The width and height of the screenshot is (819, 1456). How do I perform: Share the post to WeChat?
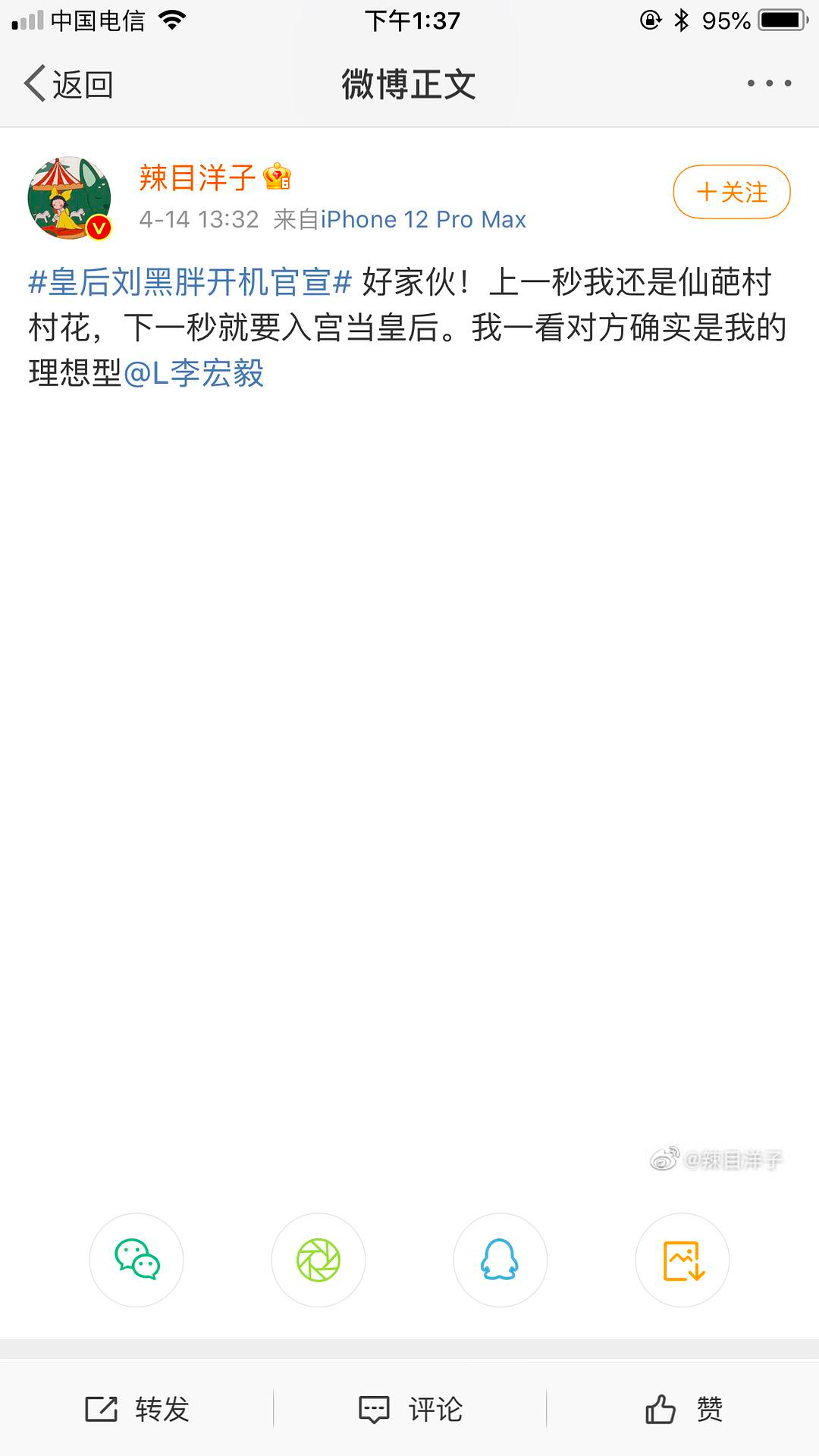[x=136, y=1260]
